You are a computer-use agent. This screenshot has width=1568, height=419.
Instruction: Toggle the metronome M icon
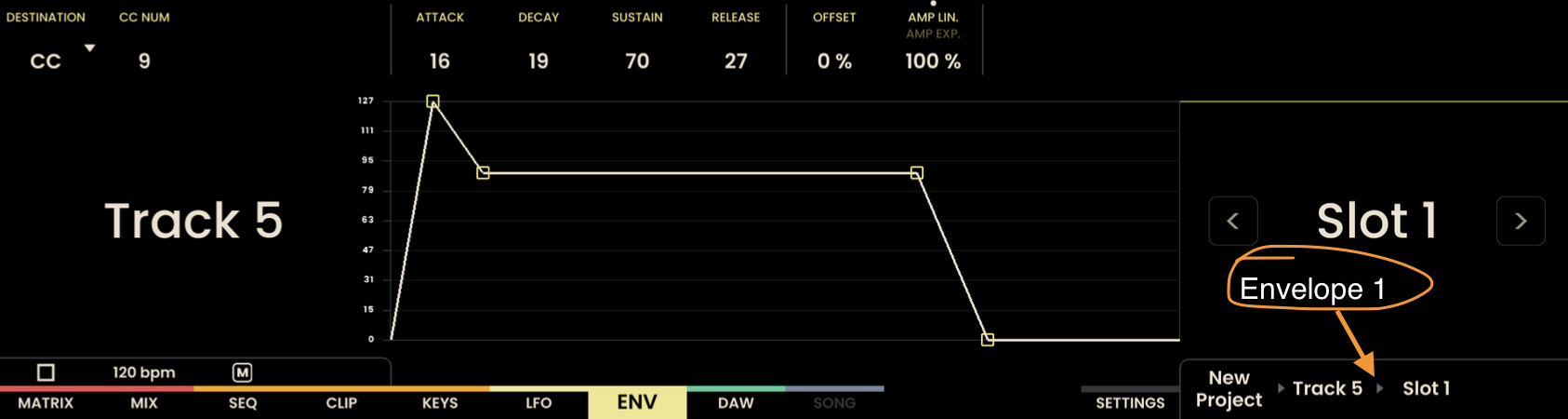click(243, 372)
